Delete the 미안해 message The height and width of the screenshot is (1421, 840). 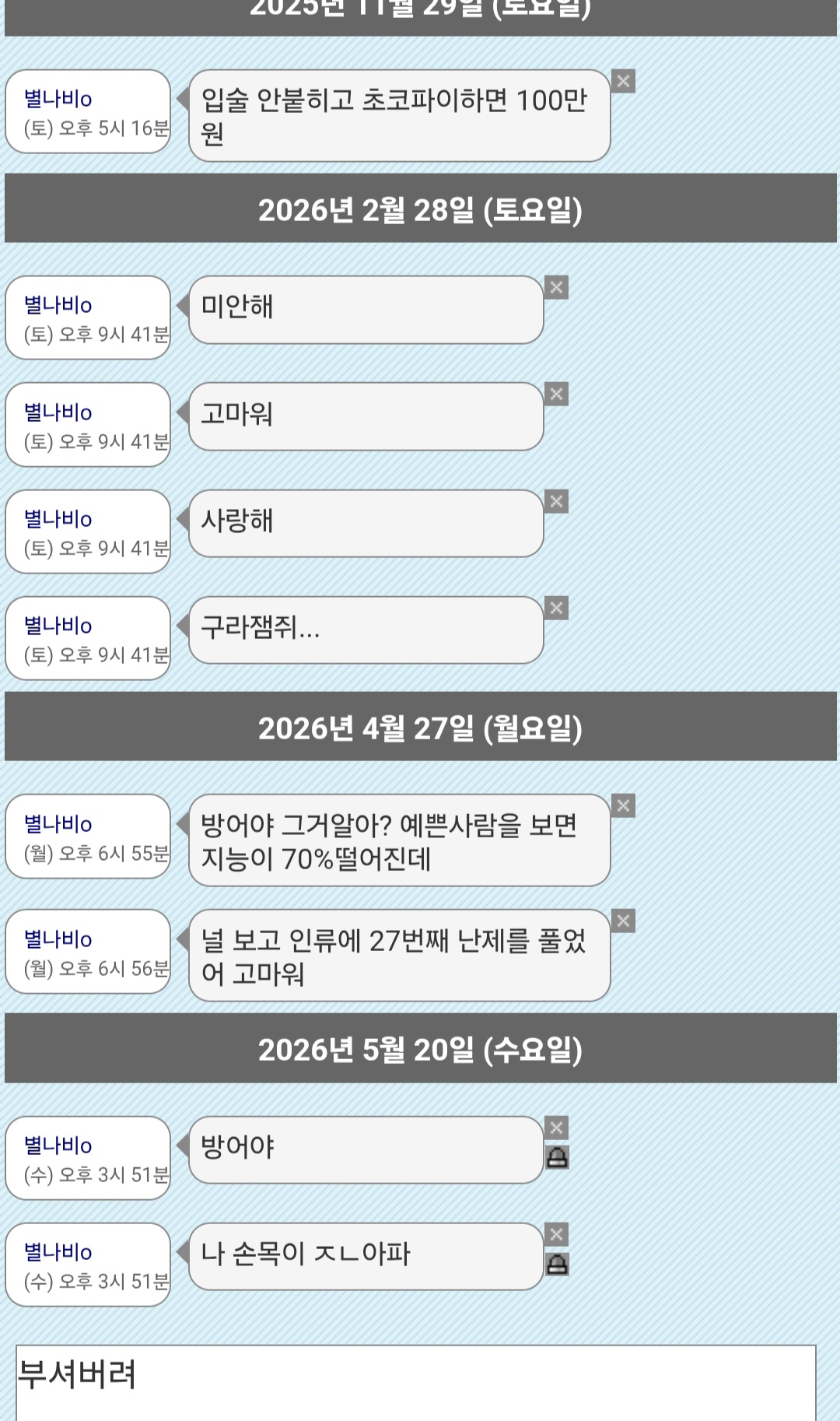pos(556,287)
